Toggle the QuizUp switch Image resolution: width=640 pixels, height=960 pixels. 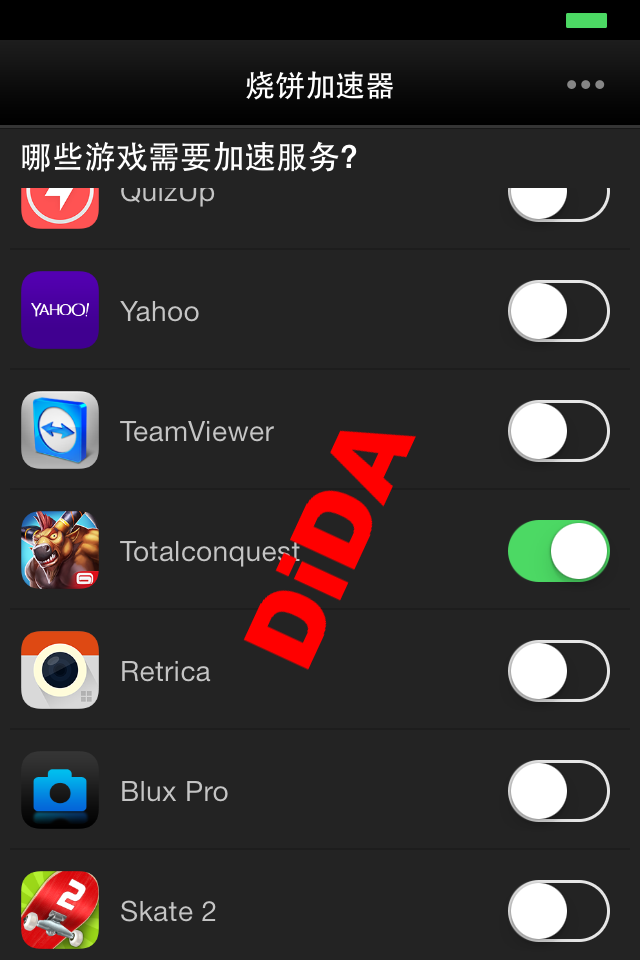tap(558, 203)
